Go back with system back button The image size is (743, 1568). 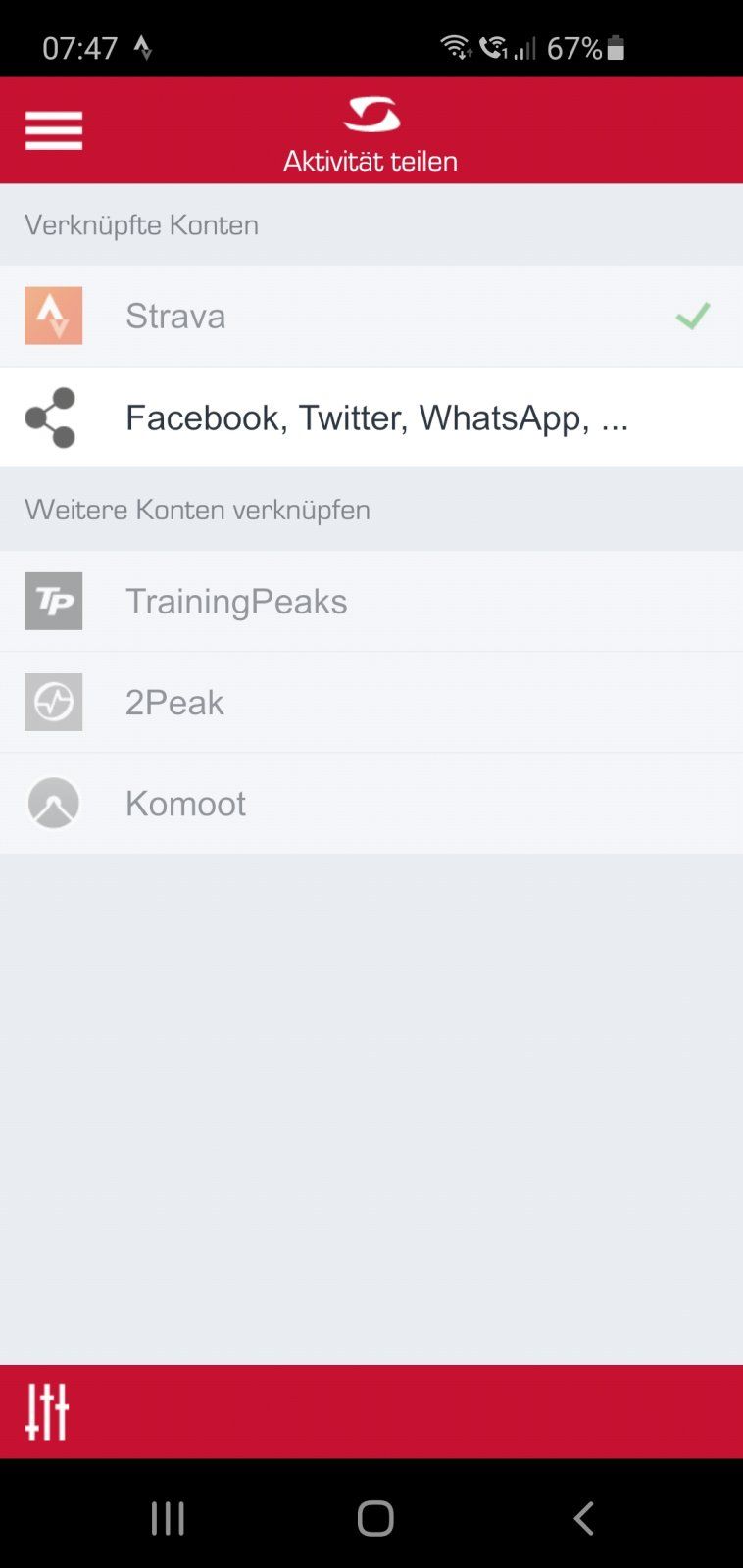point(583,1518)
